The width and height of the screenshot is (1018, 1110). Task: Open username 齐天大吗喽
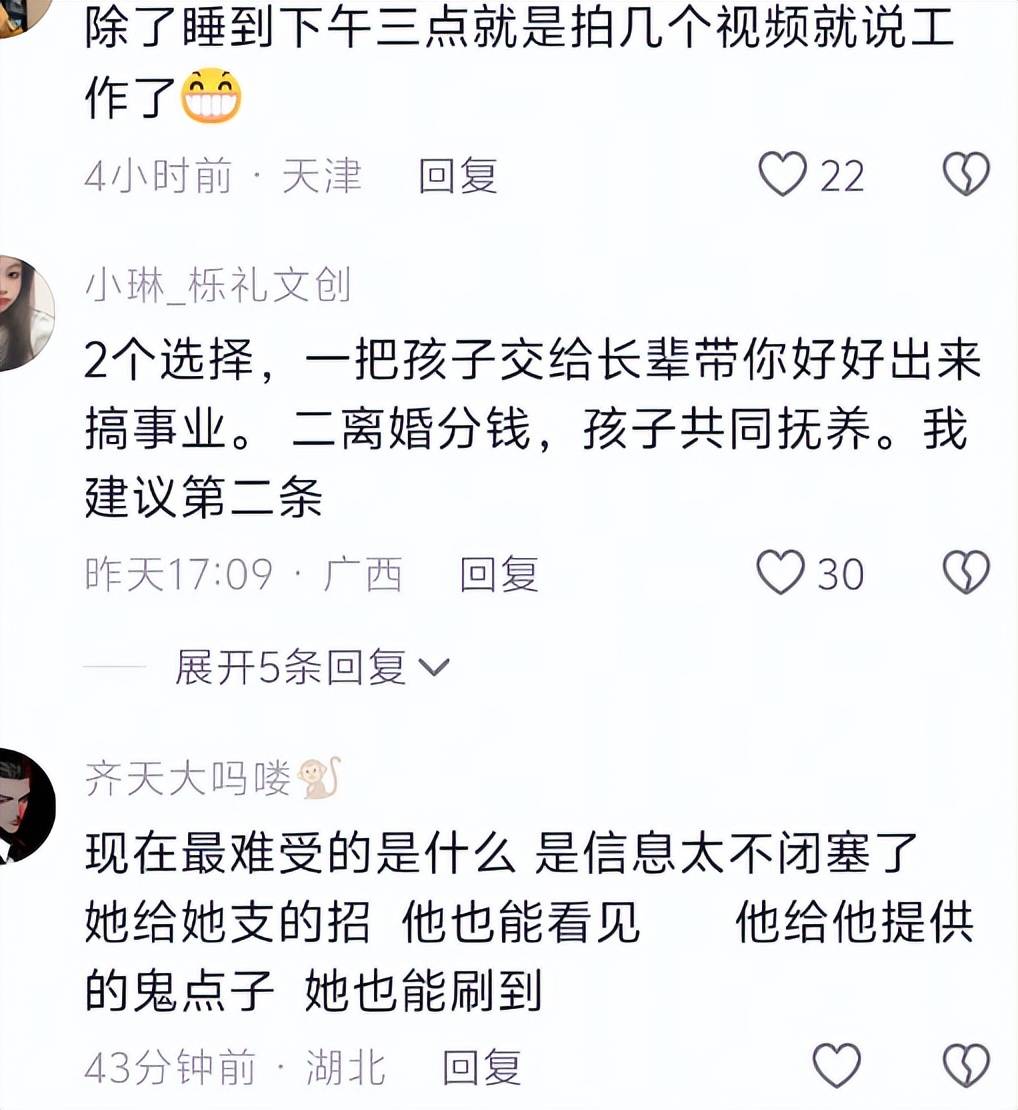(x=190, y=779)
